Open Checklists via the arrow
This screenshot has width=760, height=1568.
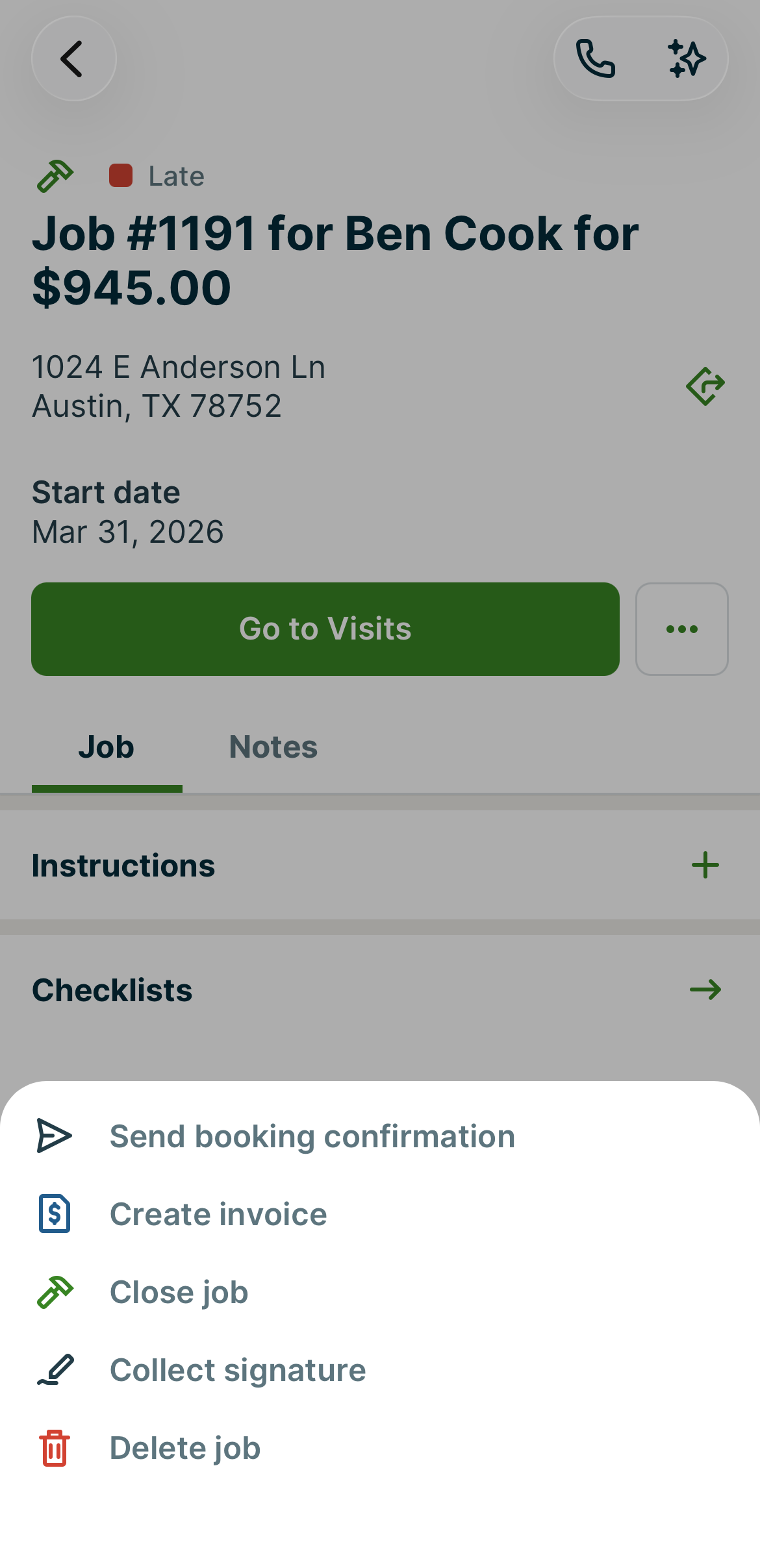pos(705,989)
